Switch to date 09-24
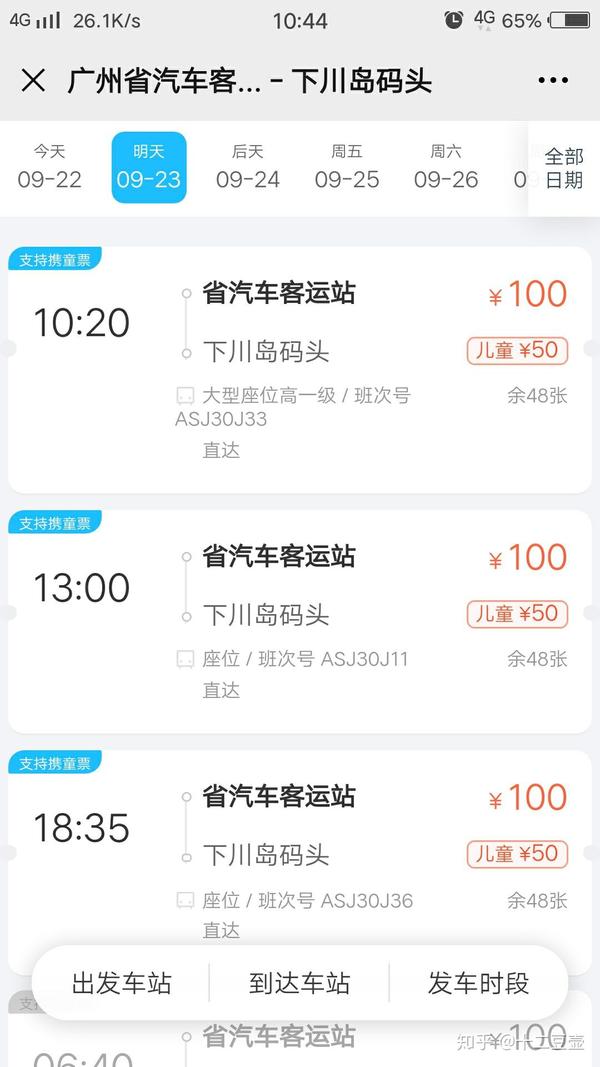Screen dimensions: 600x1067 [248, 167]
